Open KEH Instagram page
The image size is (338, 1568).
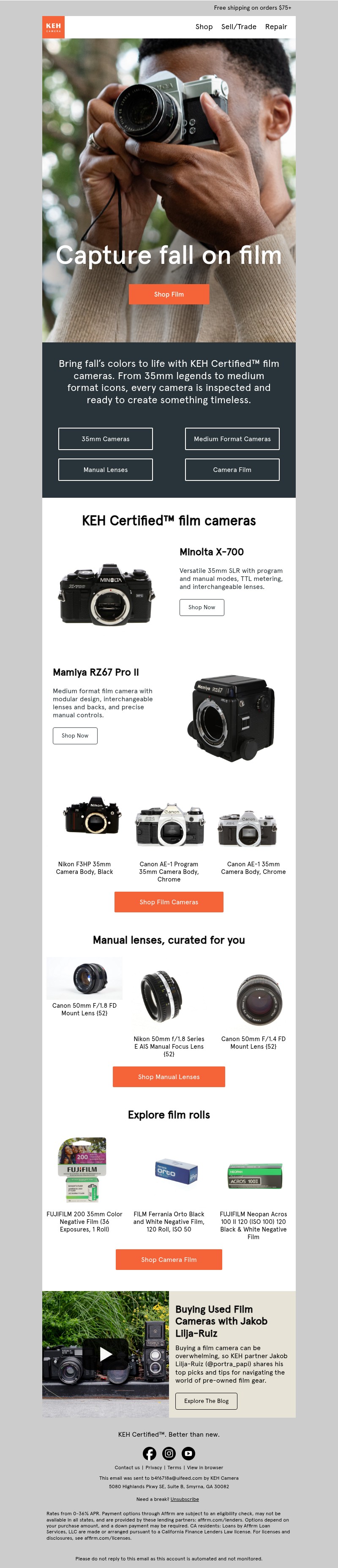169,1454
